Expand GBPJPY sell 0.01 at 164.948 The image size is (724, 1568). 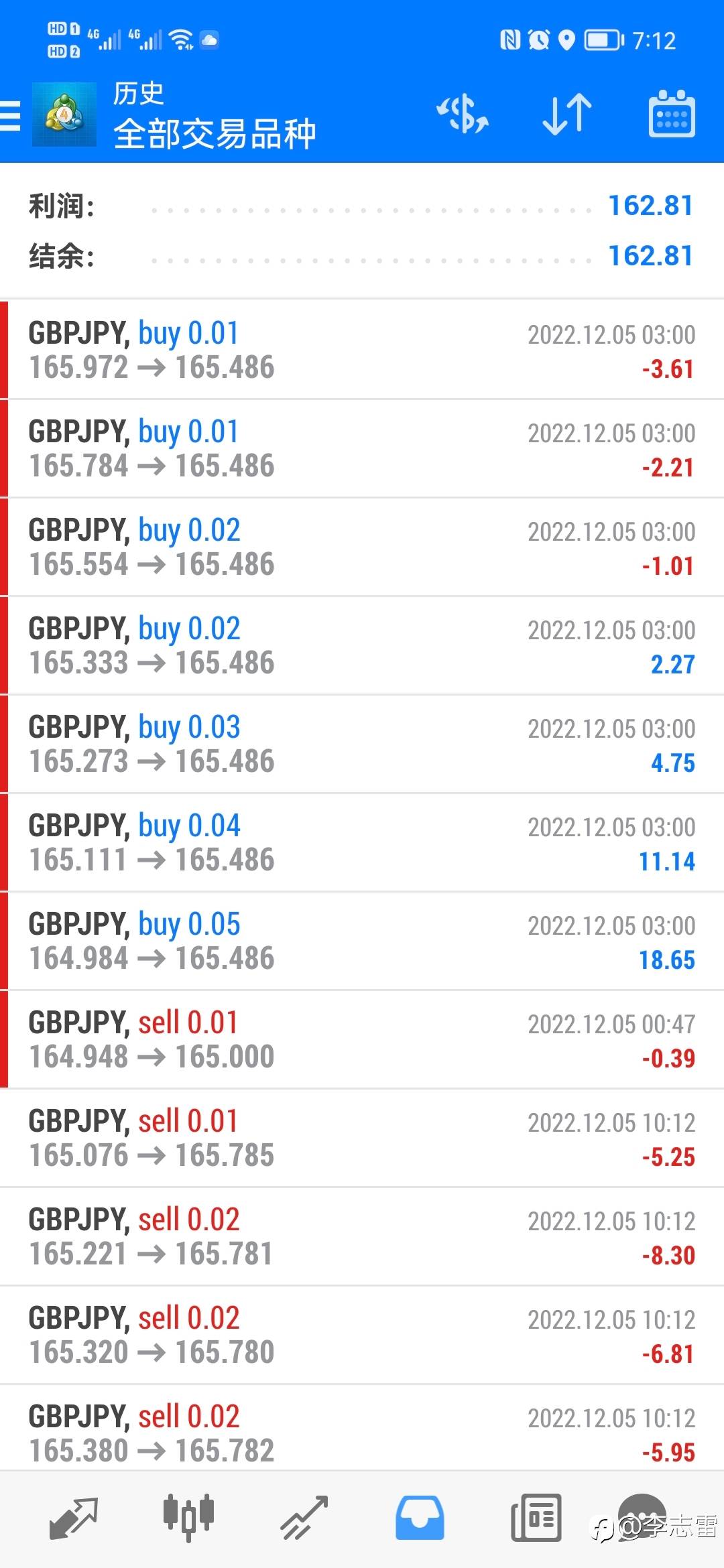[362, 1039]
